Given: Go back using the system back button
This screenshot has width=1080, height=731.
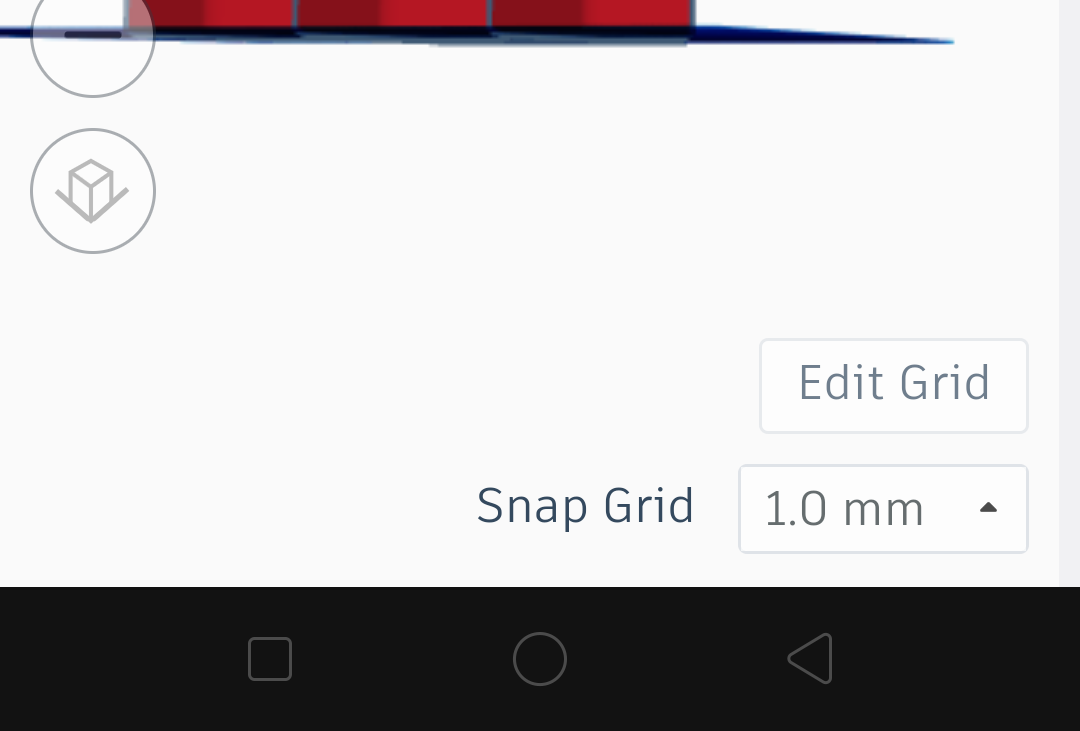Looking at the screenshot, I should click(x=811, y=659).
